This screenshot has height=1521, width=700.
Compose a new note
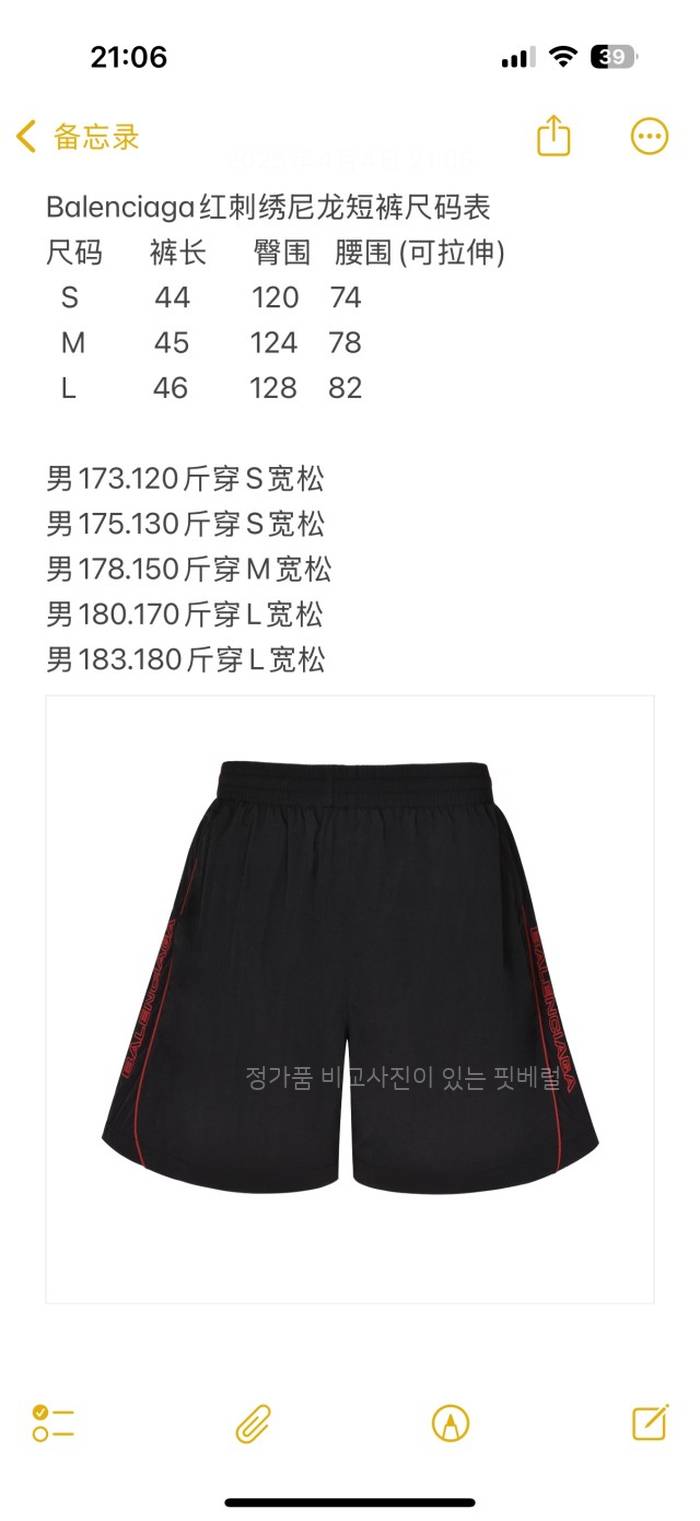[650, 1421]
